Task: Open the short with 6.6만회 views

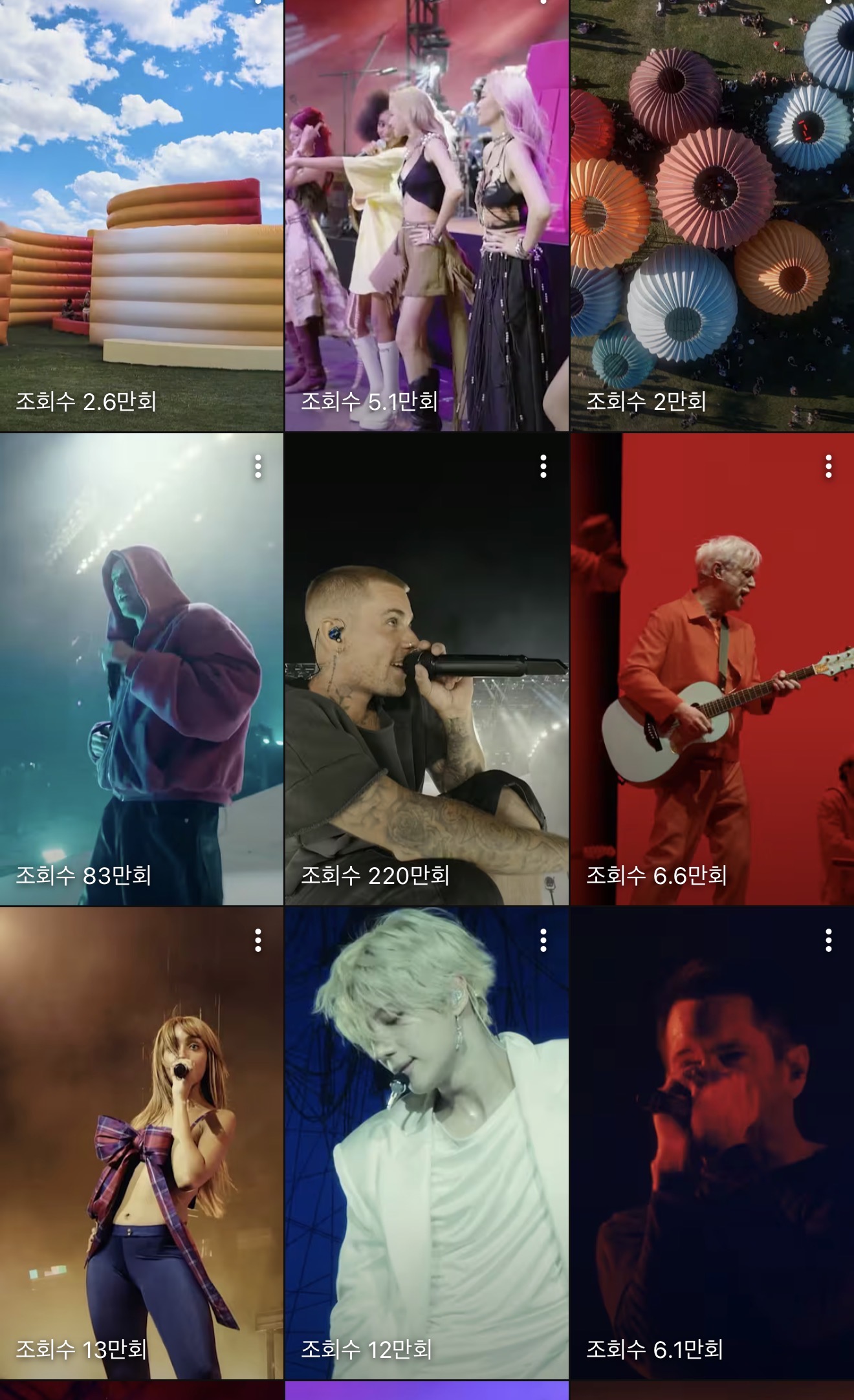Action: pyautogui.click(x=712, y=669)
